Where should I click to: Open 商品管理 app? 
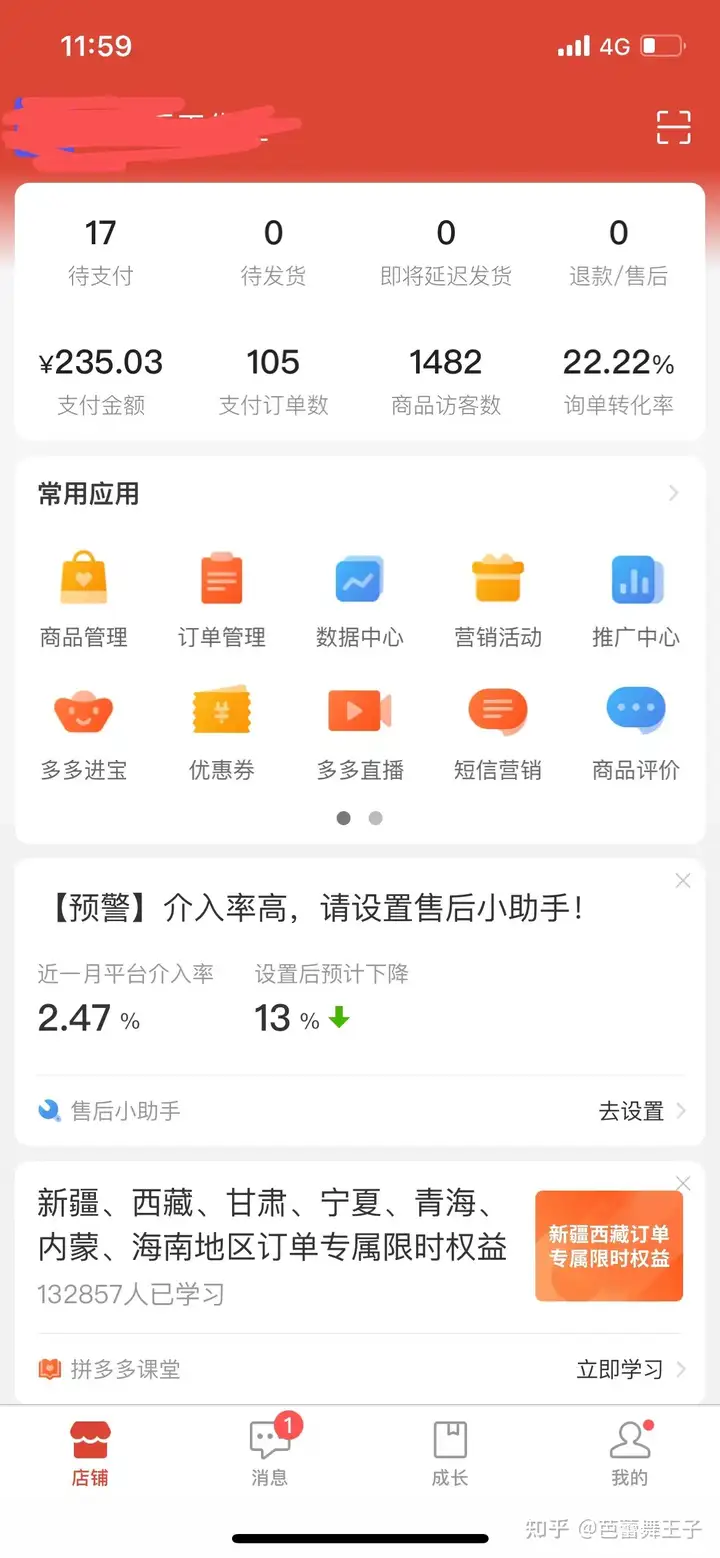click(84, 599)
